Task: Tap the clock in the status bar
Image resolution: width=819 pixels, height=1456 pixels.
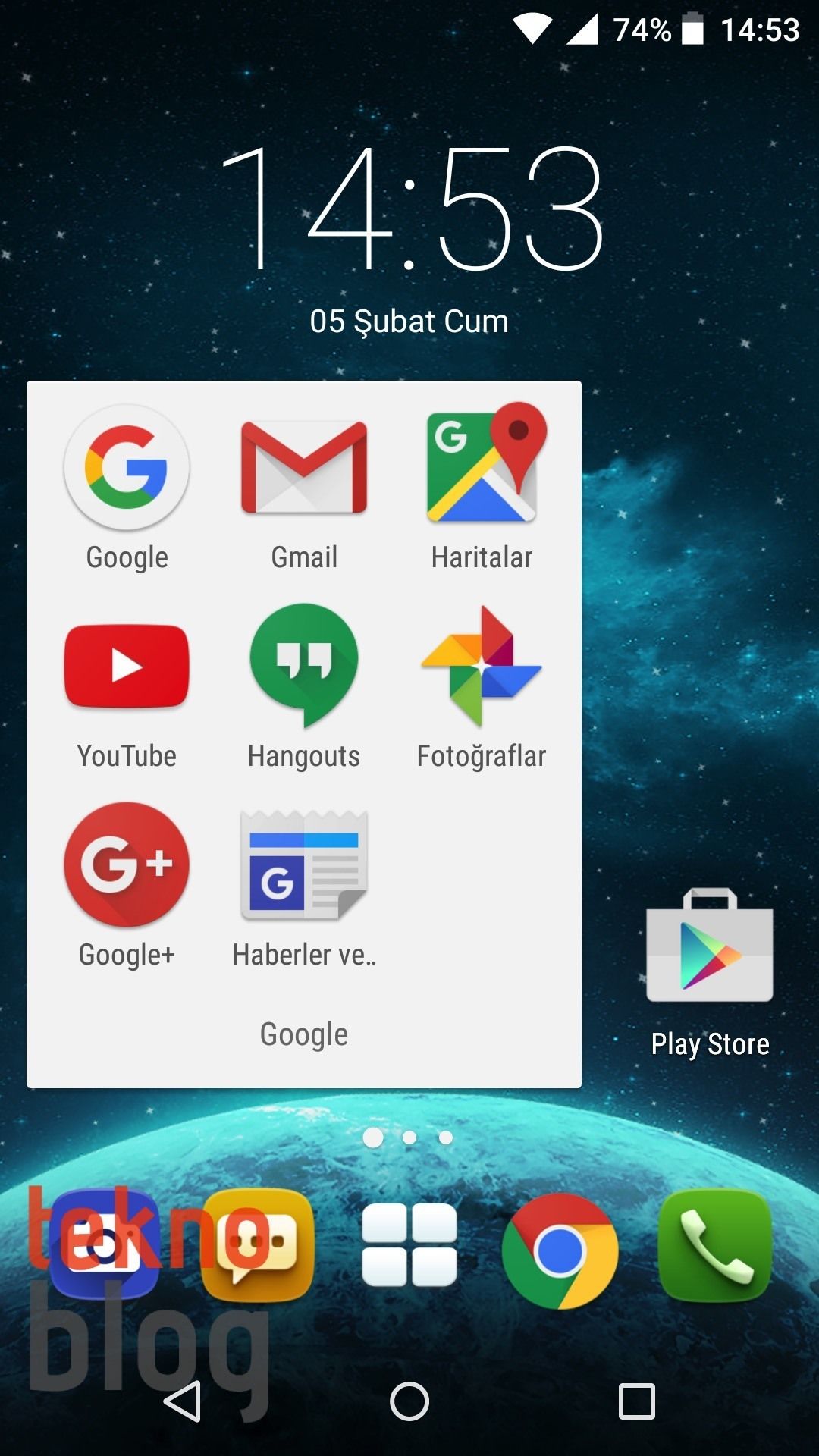Action: pyautogui.click(x=764, y=30)
